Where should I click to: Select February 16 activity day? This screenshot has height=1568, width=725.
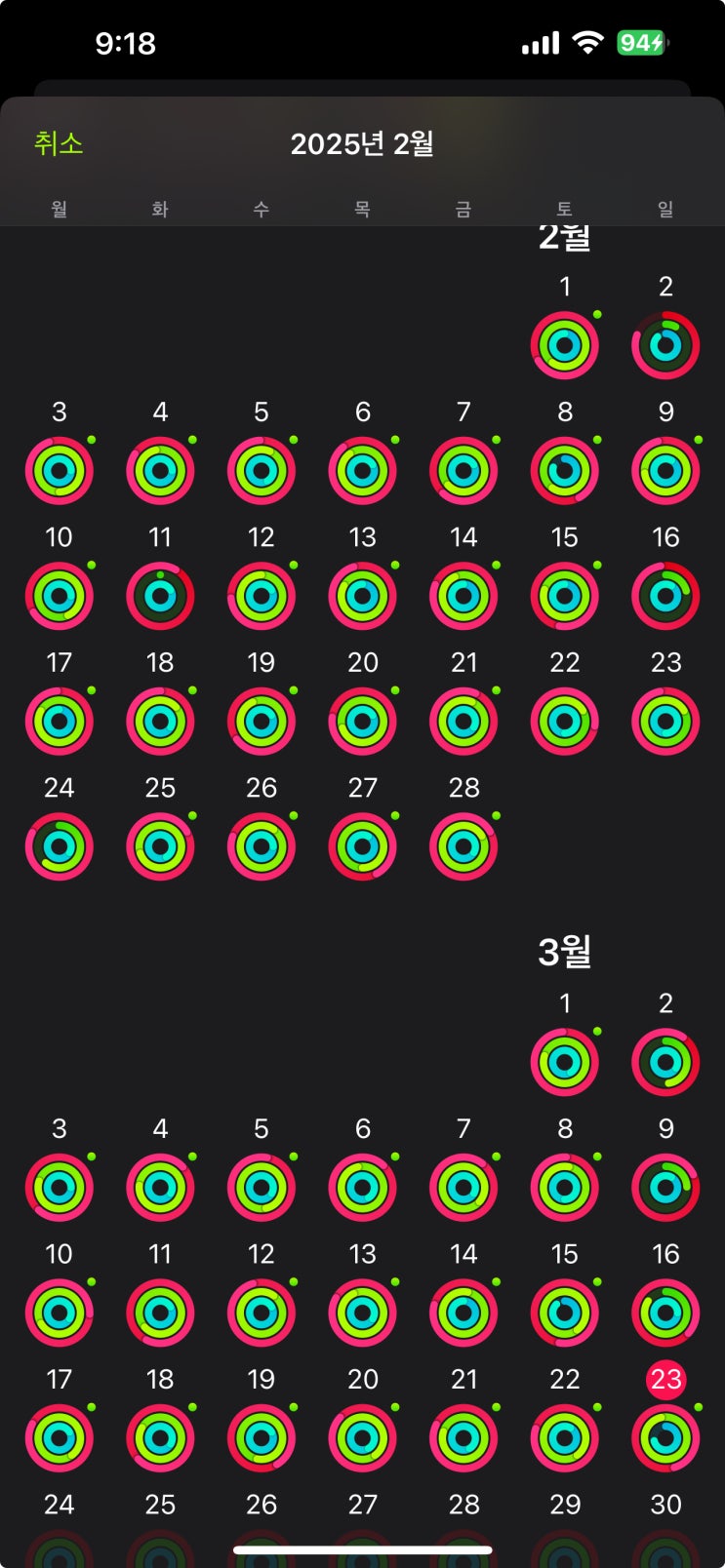click(x=665, y=596)
